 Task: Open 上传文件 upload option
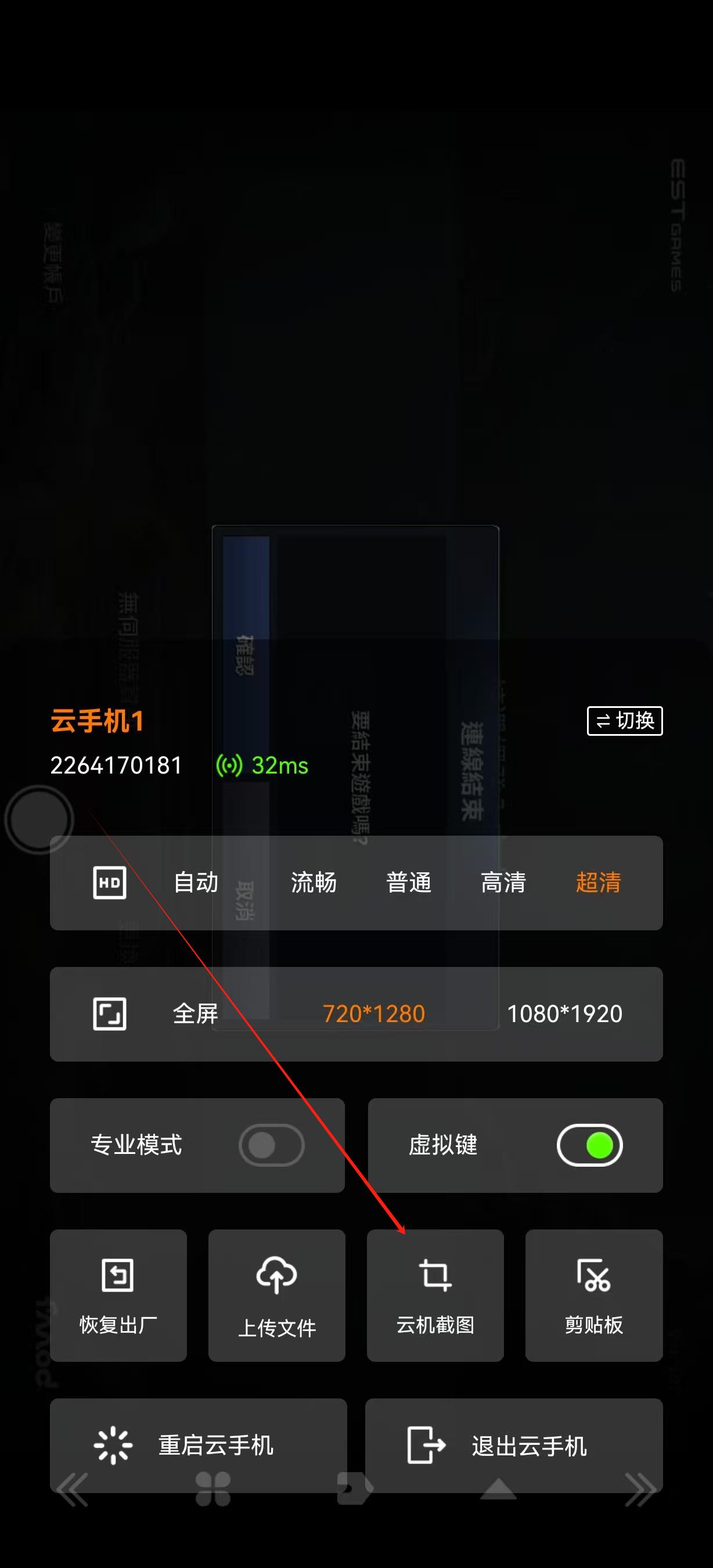277,1295
